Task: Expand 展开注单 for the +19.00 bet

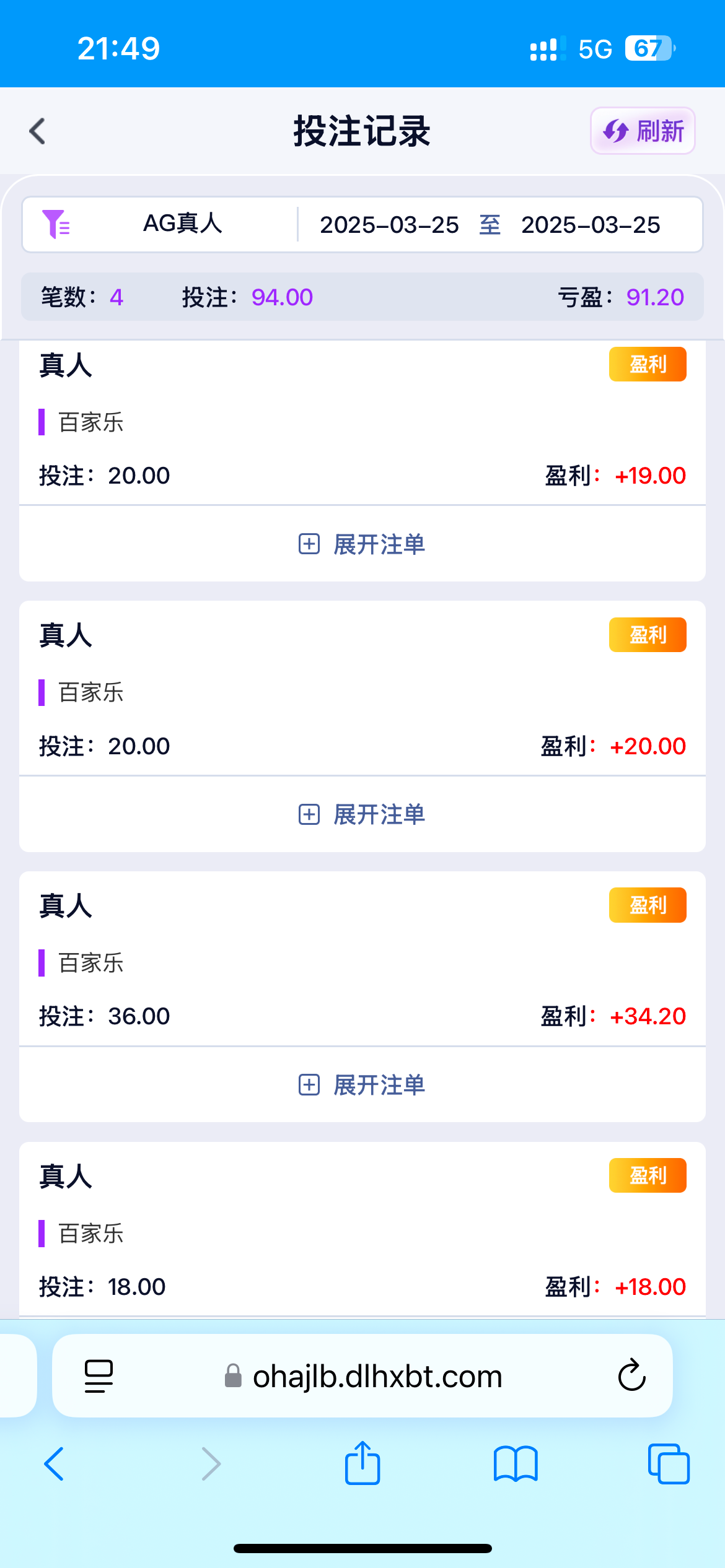Action: coord(362,544)
